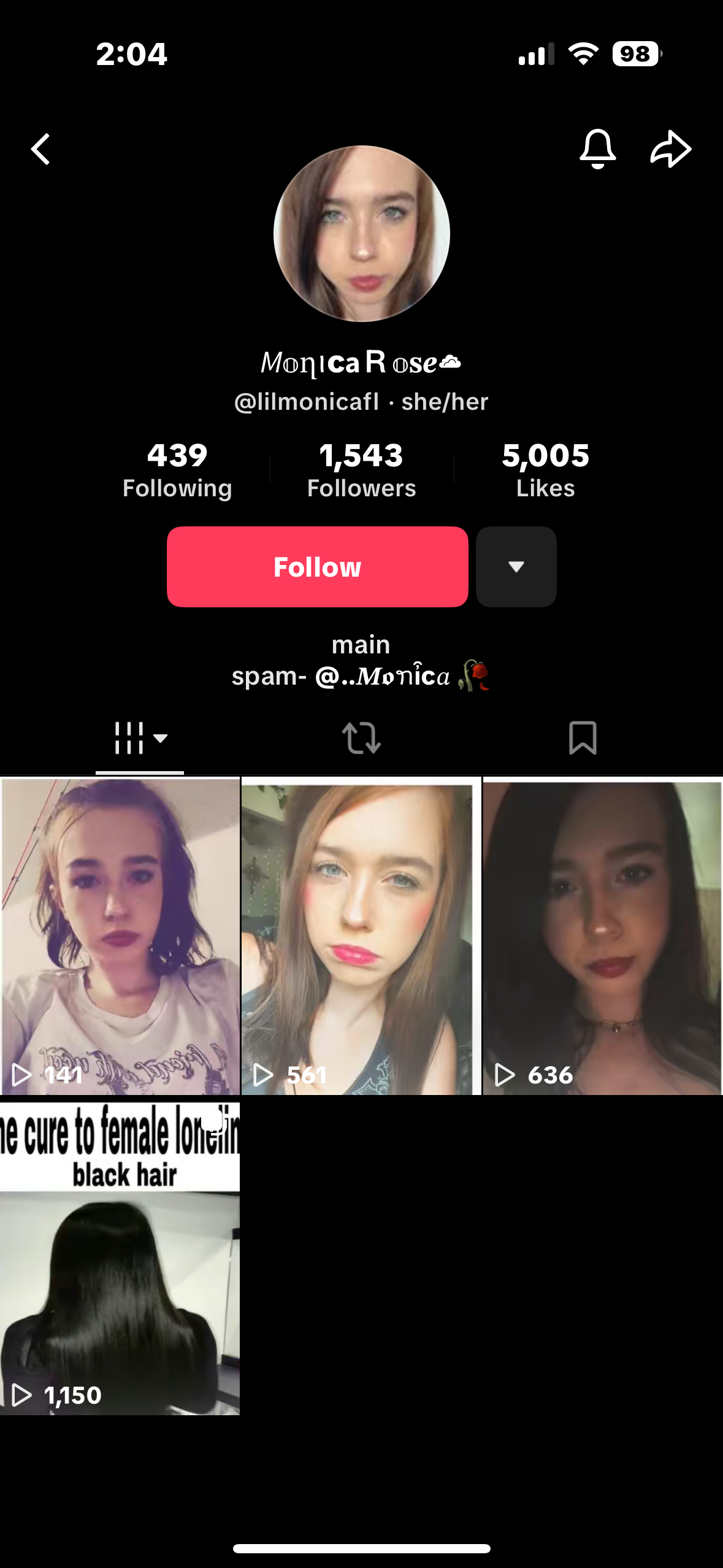
Task: View the Followers list
Action: tap(361, 470)
